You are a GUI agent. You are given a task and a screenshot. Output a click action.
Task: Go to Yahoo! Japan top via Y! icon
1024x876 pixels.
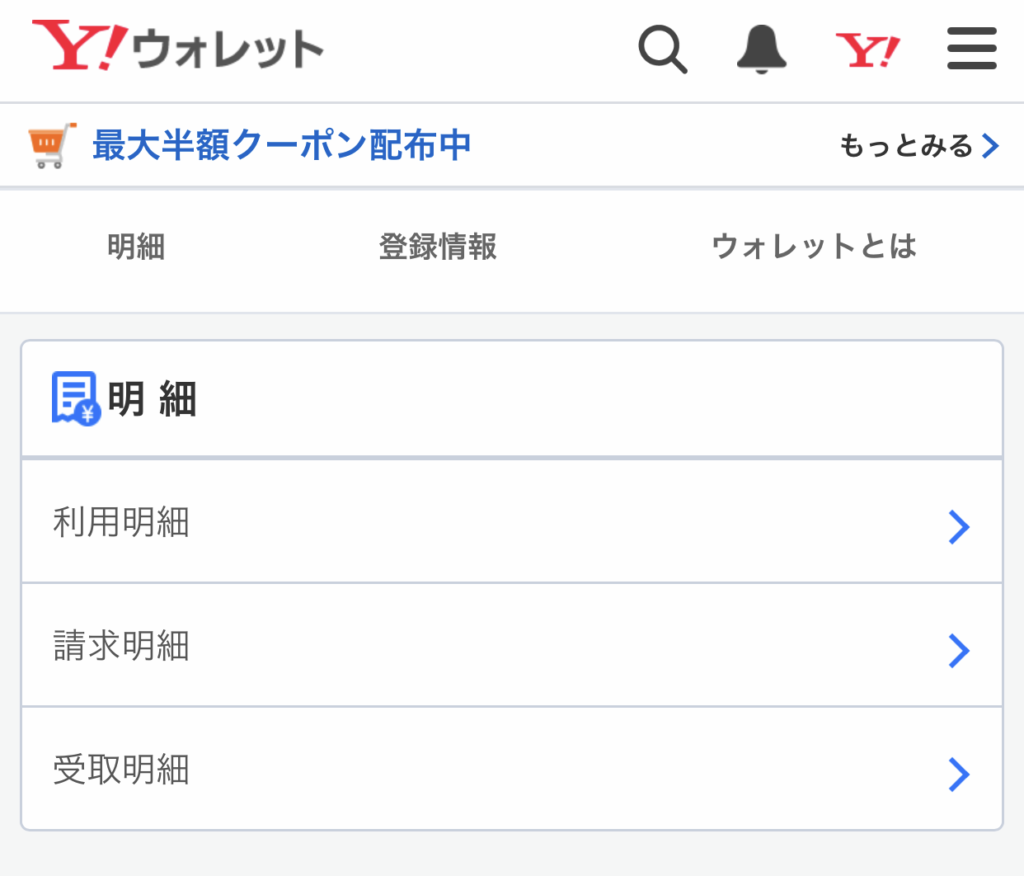[867, 48]
